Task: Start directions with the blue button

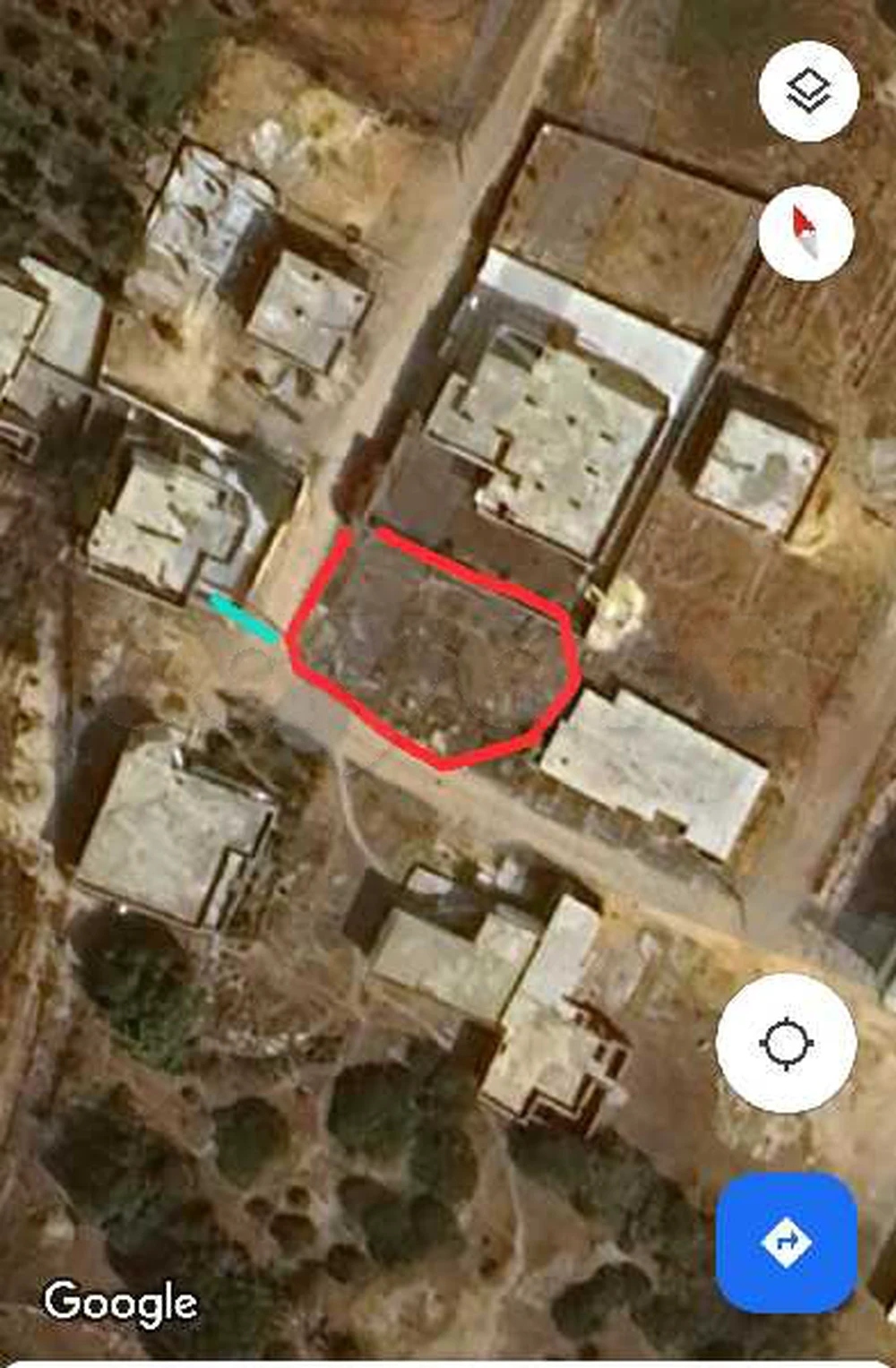Action: (786, 1243)
